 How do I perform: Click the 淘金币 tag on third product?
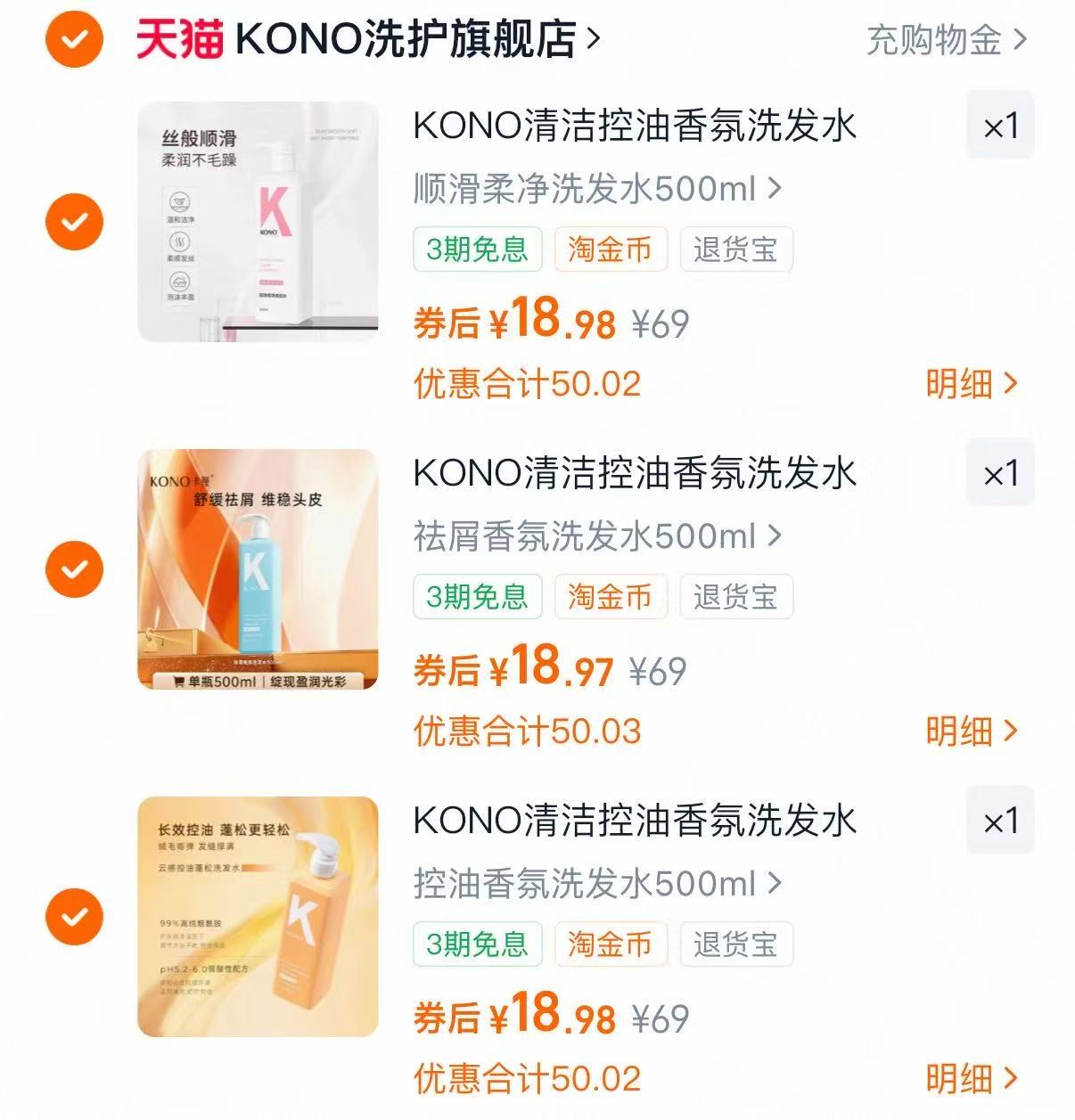pos(610,944)
